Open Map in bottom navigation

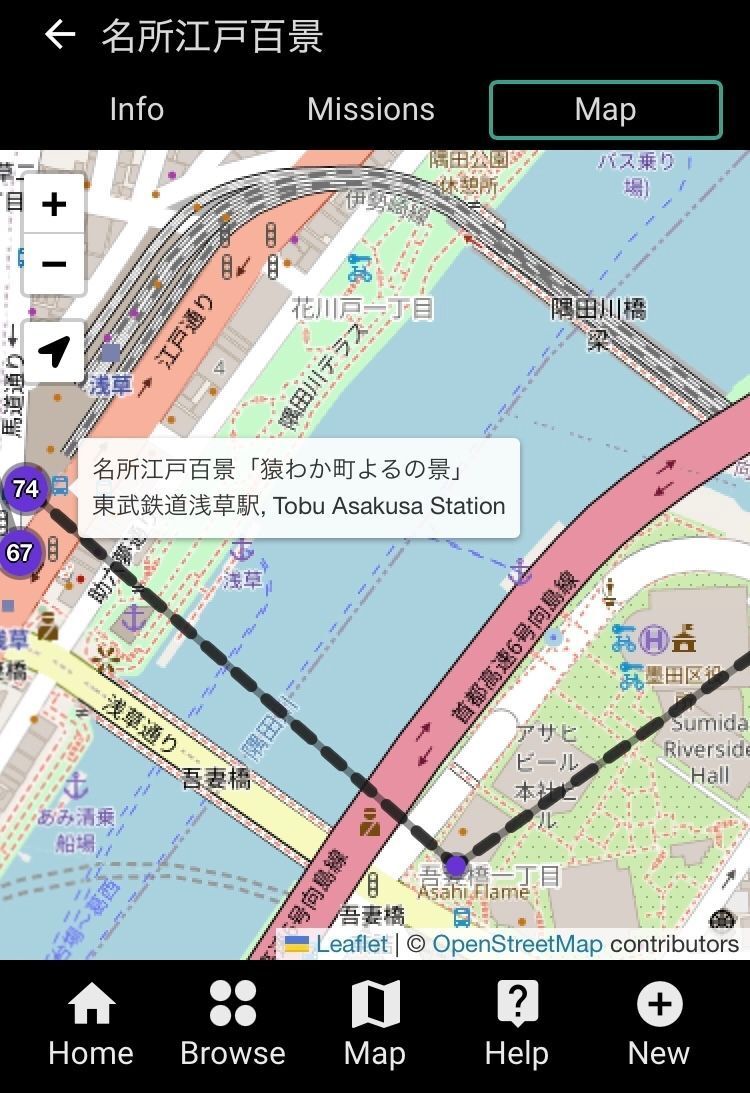click(x=375, y=1025)
